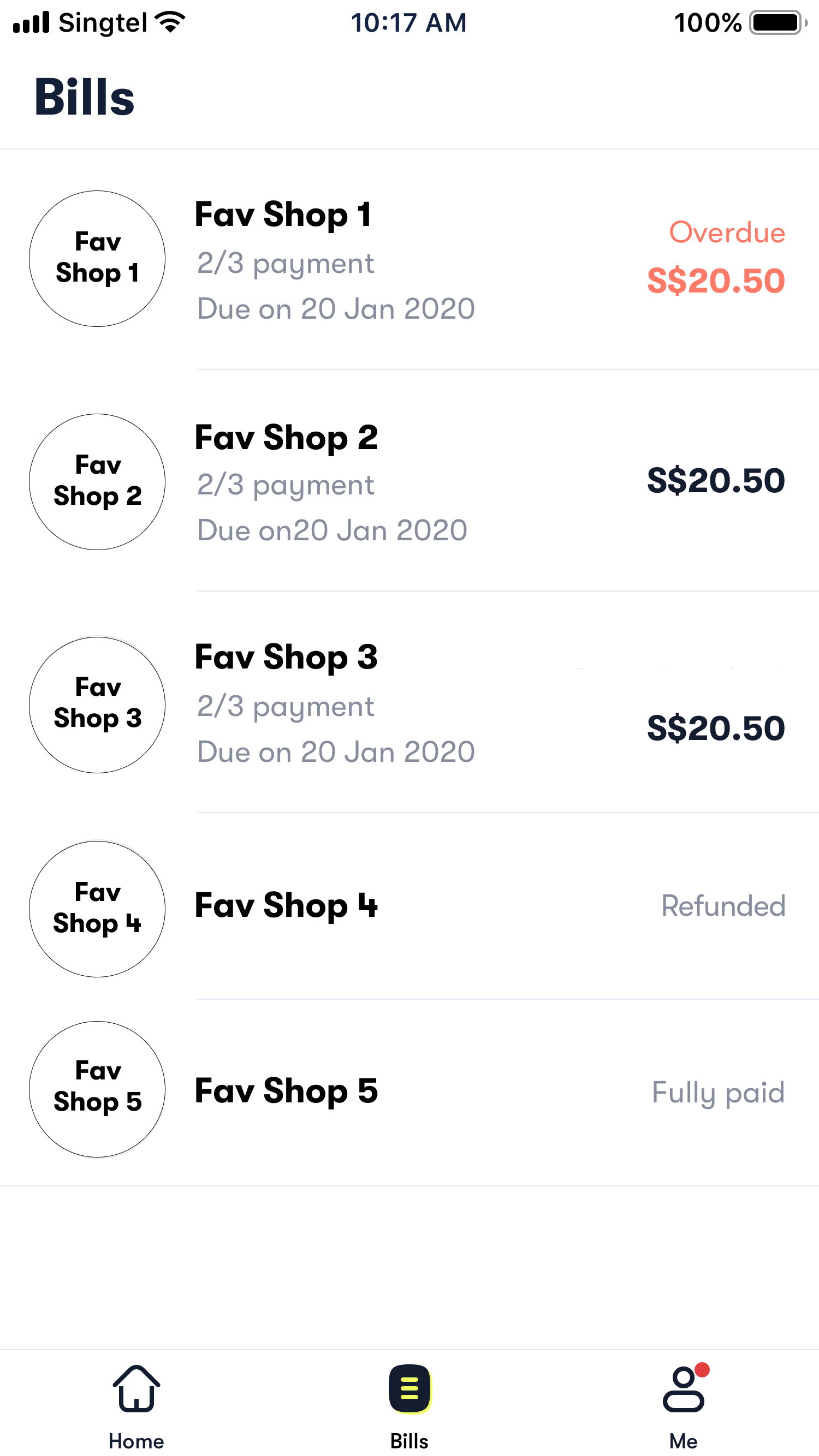The height and width of the screenshot is (1456, 819).
Task: Open the refunded Fav Shop 4 bill
Action: coord(410,906)
